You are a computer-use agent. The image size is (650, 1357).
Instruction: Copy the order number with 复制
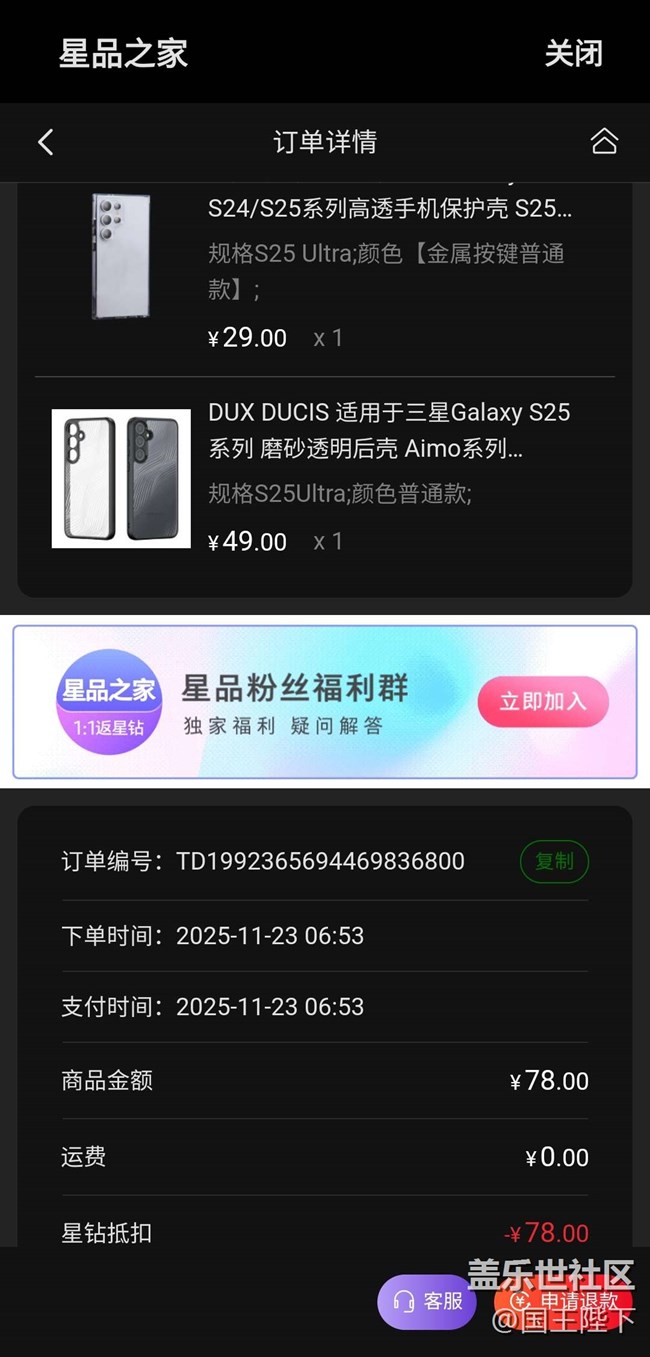554,861
